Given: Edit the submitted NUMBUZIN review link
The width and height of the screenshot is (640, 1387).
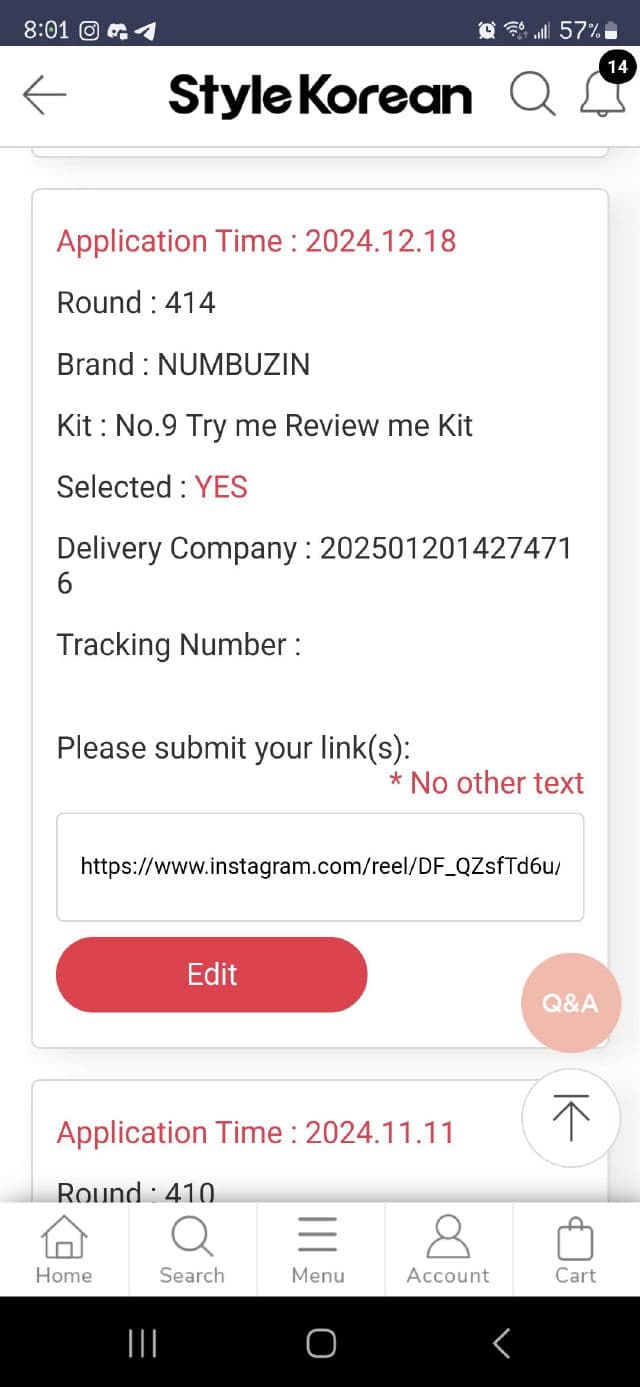Looking at the screenshot, I should point(212,975).
